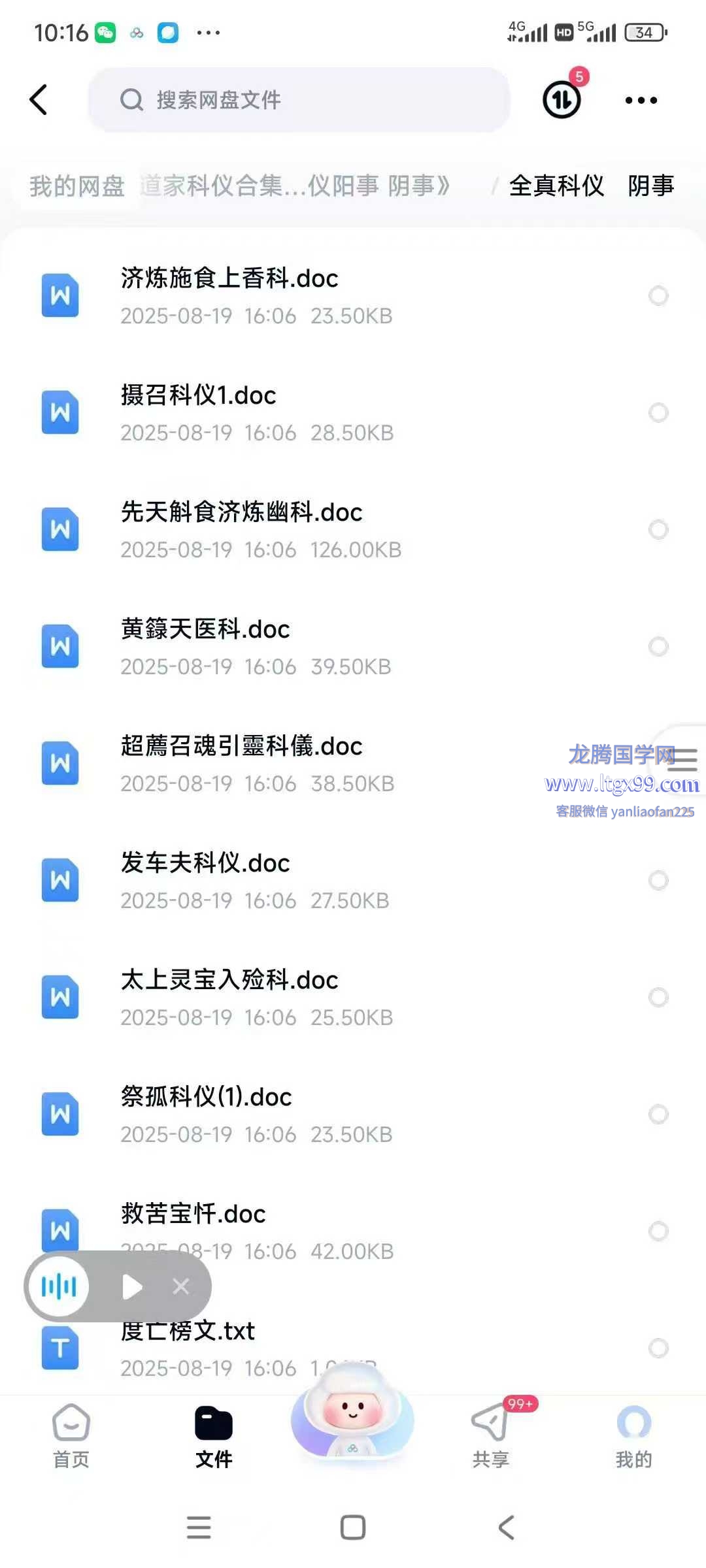Image resolution: width=706 pixels, height=1568 pixels.
Task: Open 先天斛食济炼幽科.doc
Action: 353,530
